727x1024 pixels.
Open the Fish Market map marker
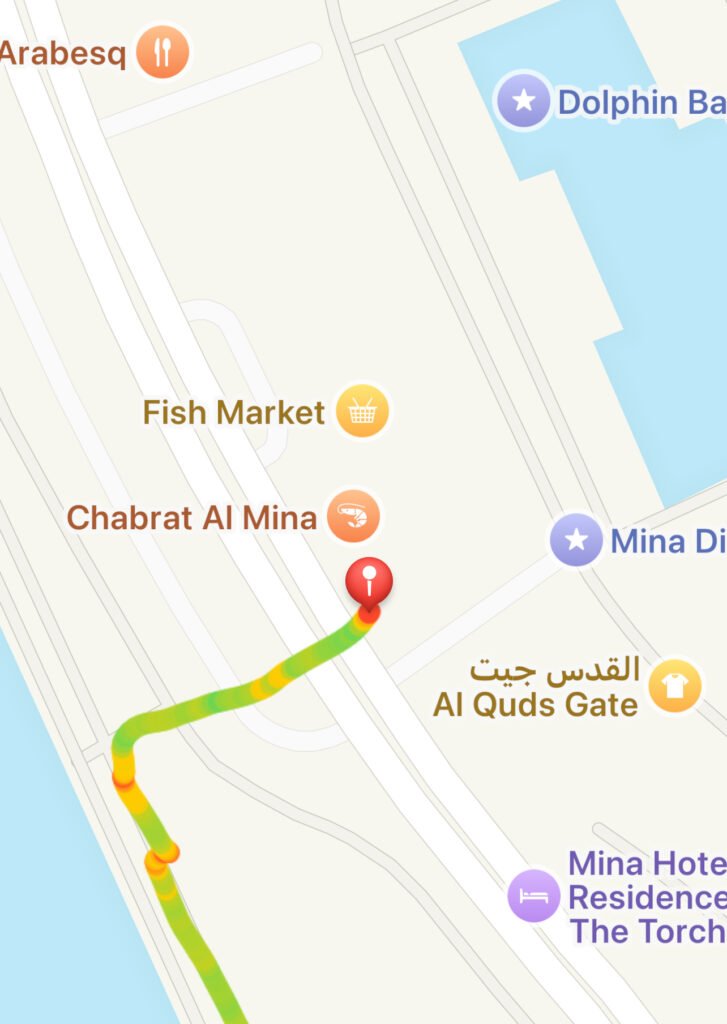pos(361,411)
